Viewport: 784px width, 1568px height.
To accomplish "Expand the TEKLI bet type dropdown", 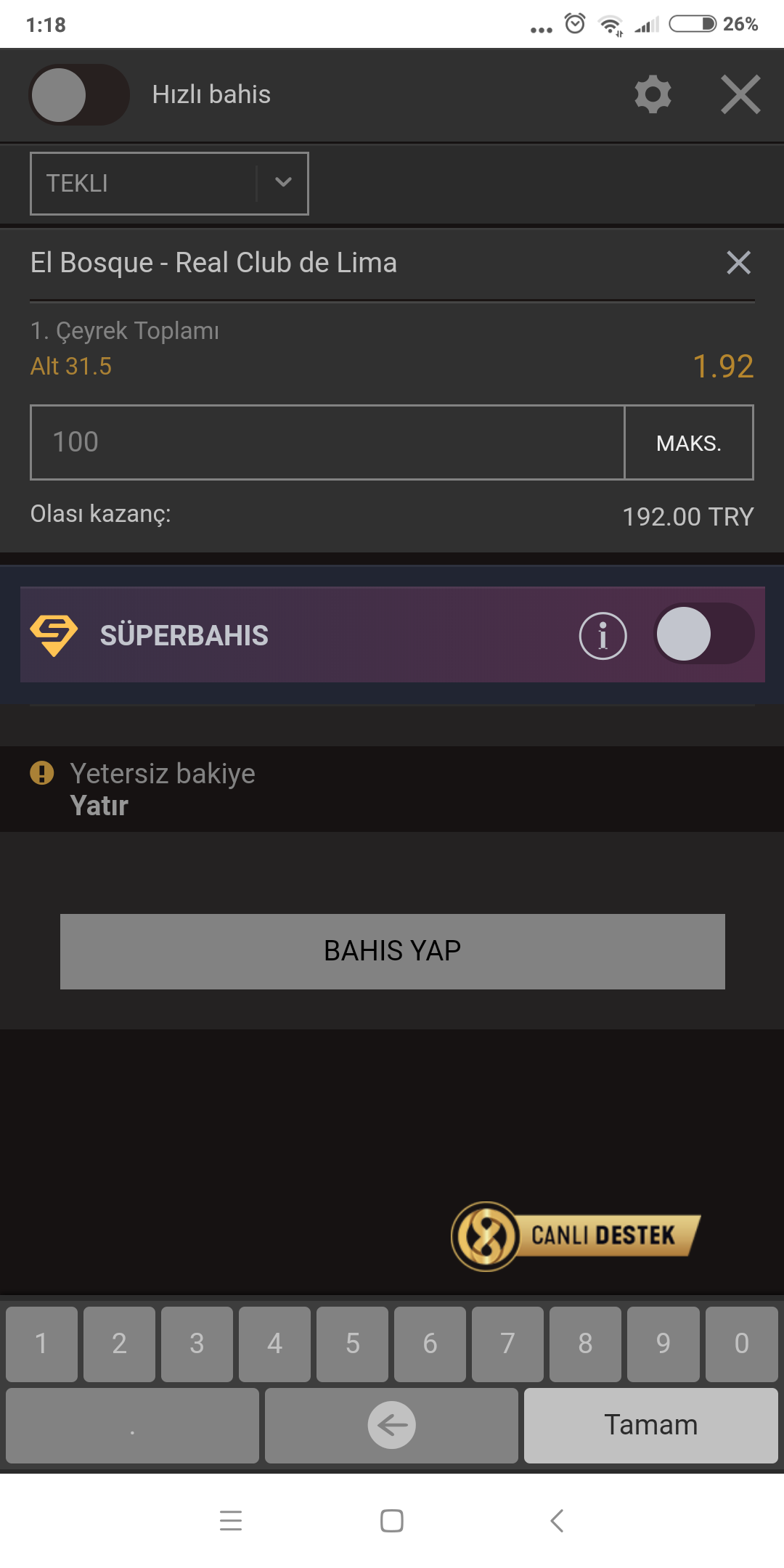I will tap(169, 184).
